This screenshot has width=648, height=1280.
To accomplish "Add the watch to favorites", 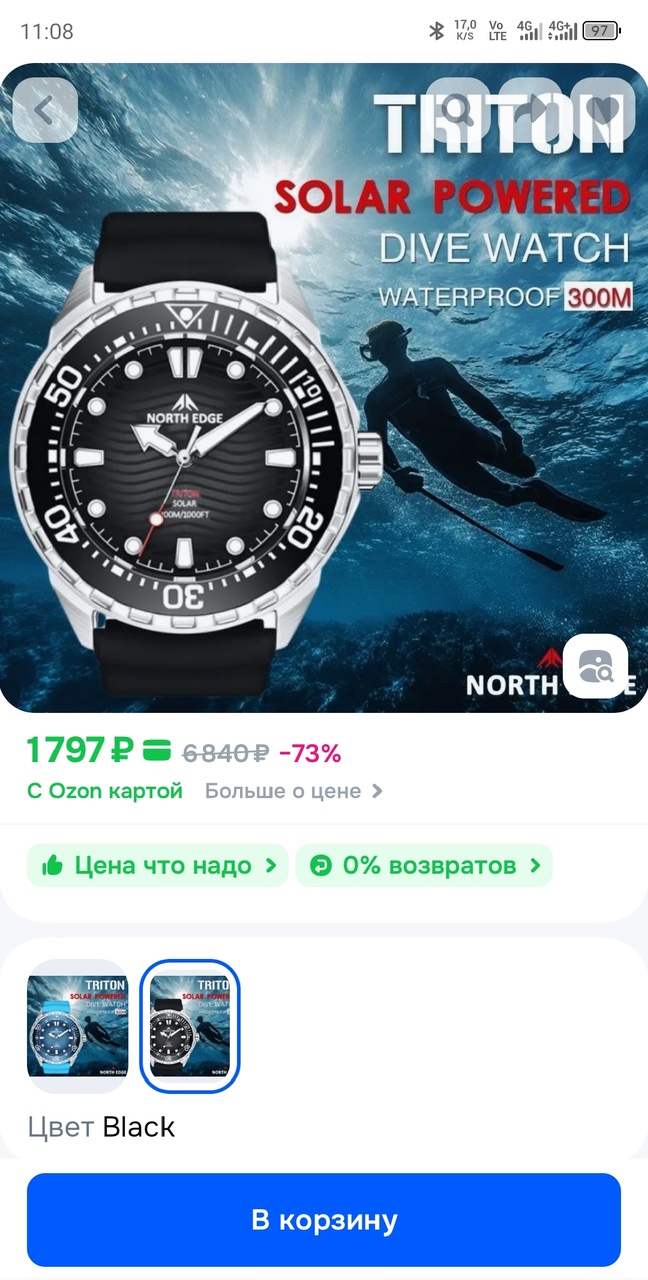I will 603,110.
